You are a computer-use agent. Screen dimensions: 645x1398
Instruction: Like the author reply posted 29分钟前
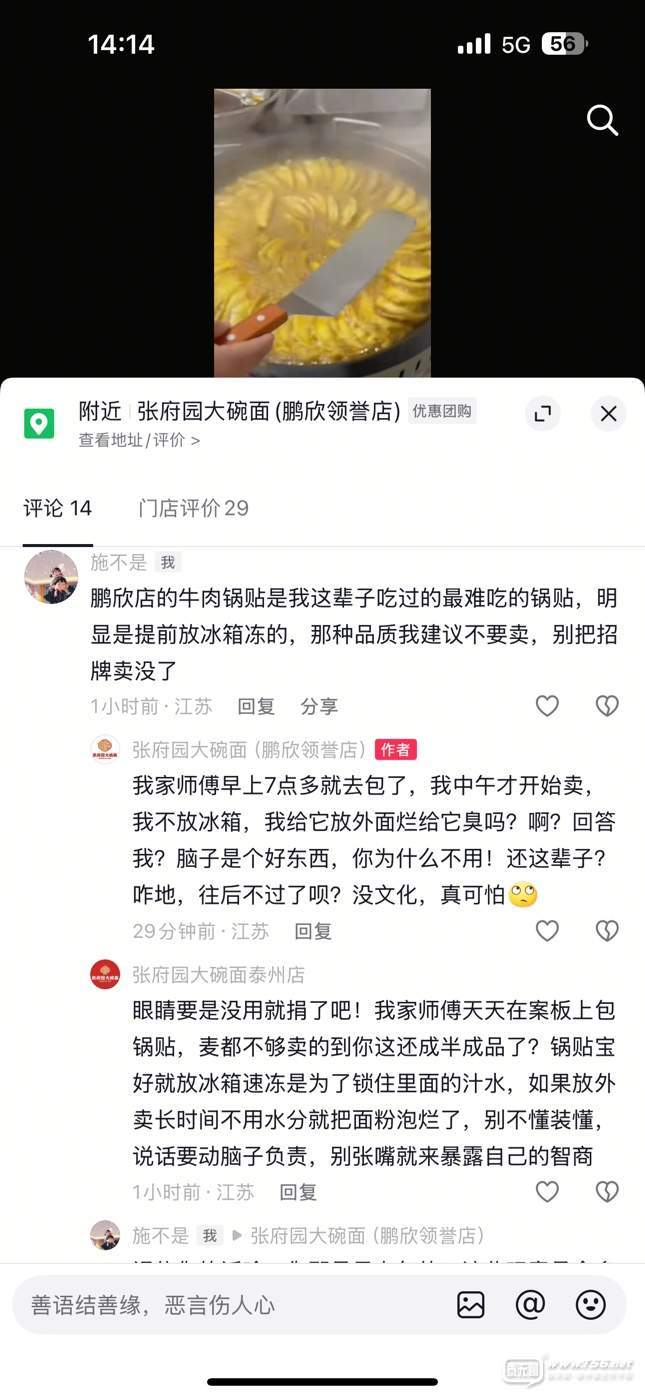pos(547,931)
